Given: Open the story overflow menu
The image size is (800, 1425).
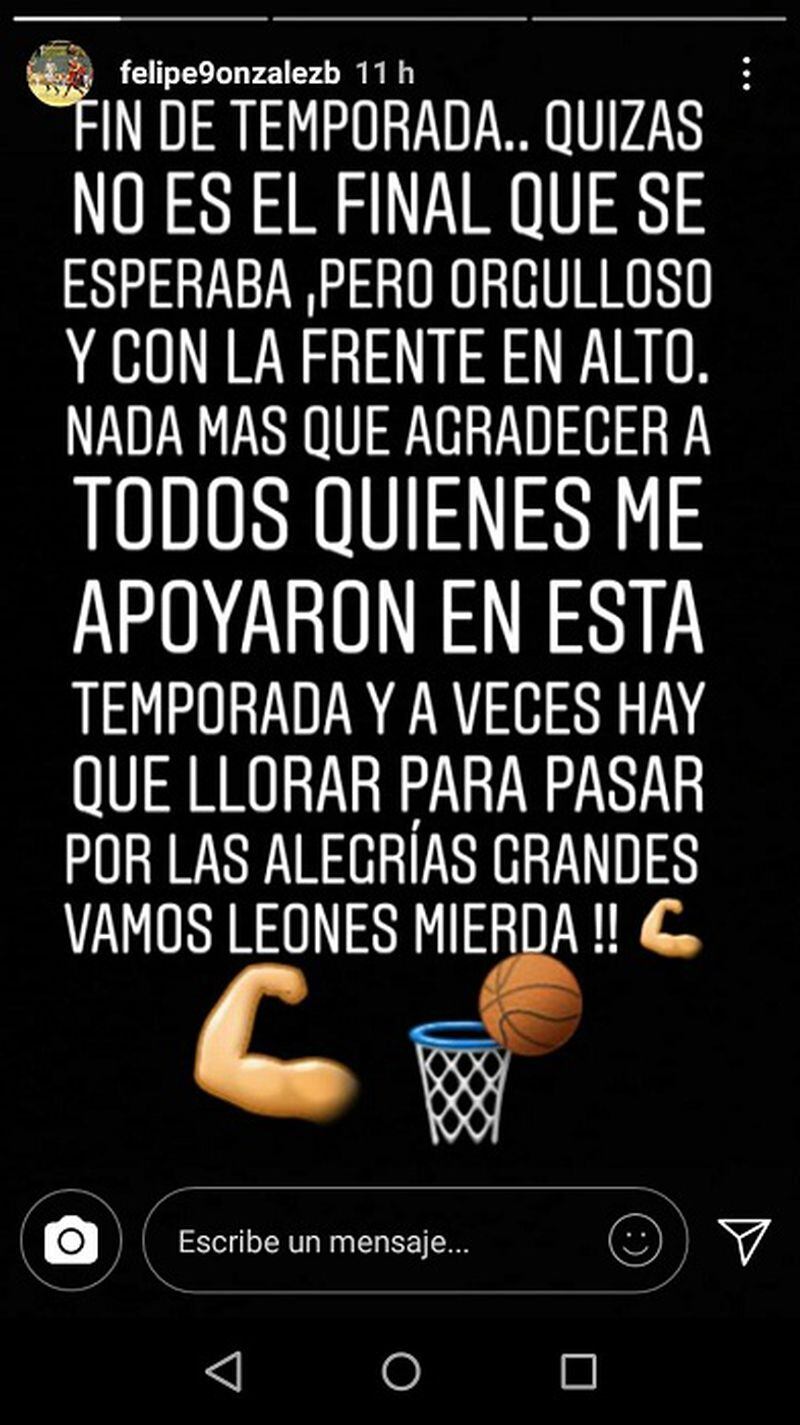Looking at the screenshot, I should [746, 74].
